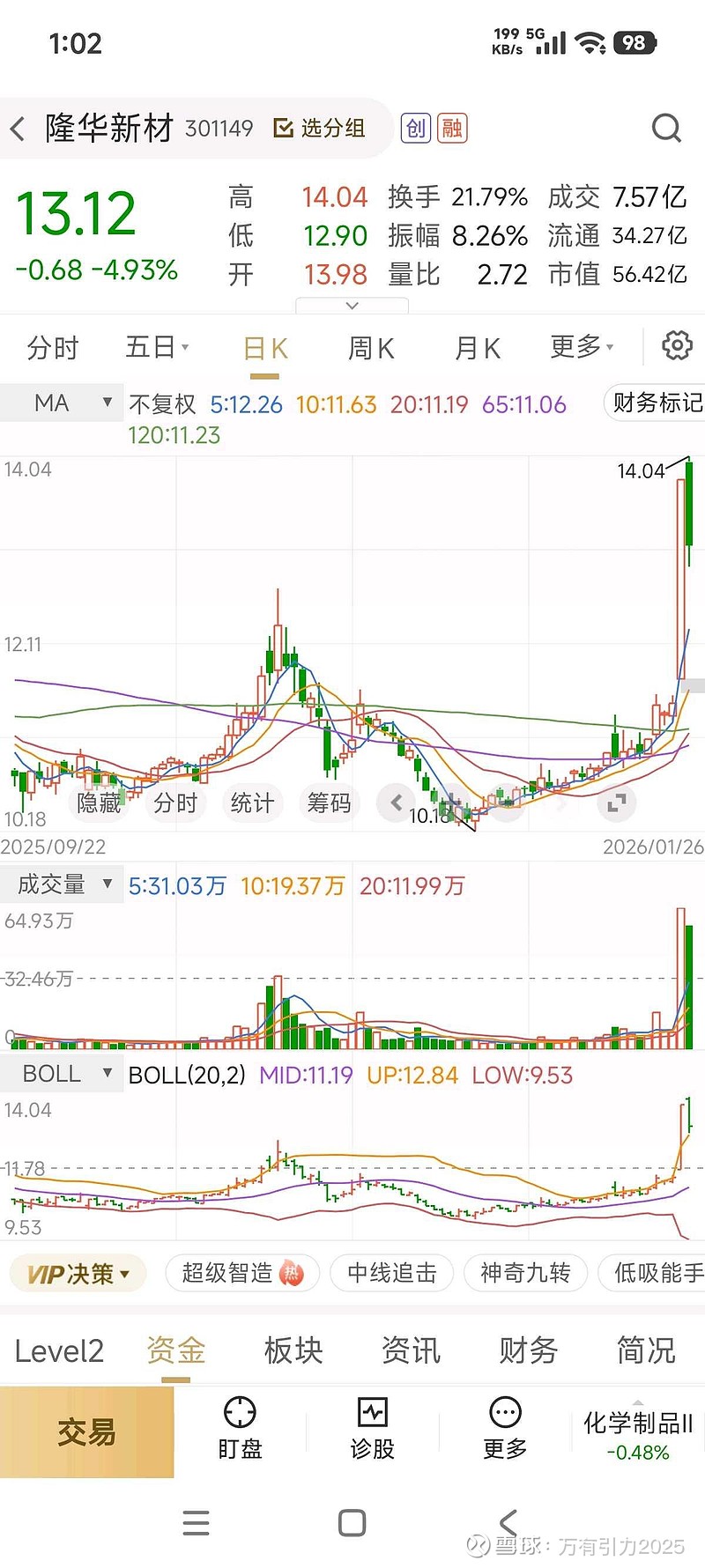Toggle the 筹码 chip distribution view
This screenshot has height=1568, width=705.
(x=330, y=802)
